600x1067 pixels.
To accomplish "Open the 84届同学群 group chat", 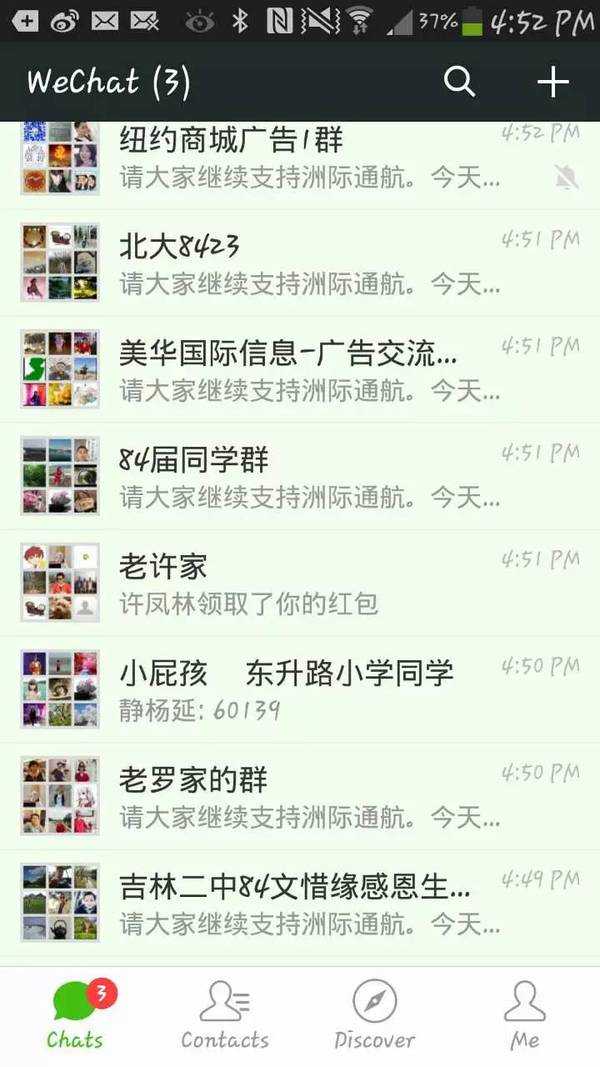I will 300,476.
